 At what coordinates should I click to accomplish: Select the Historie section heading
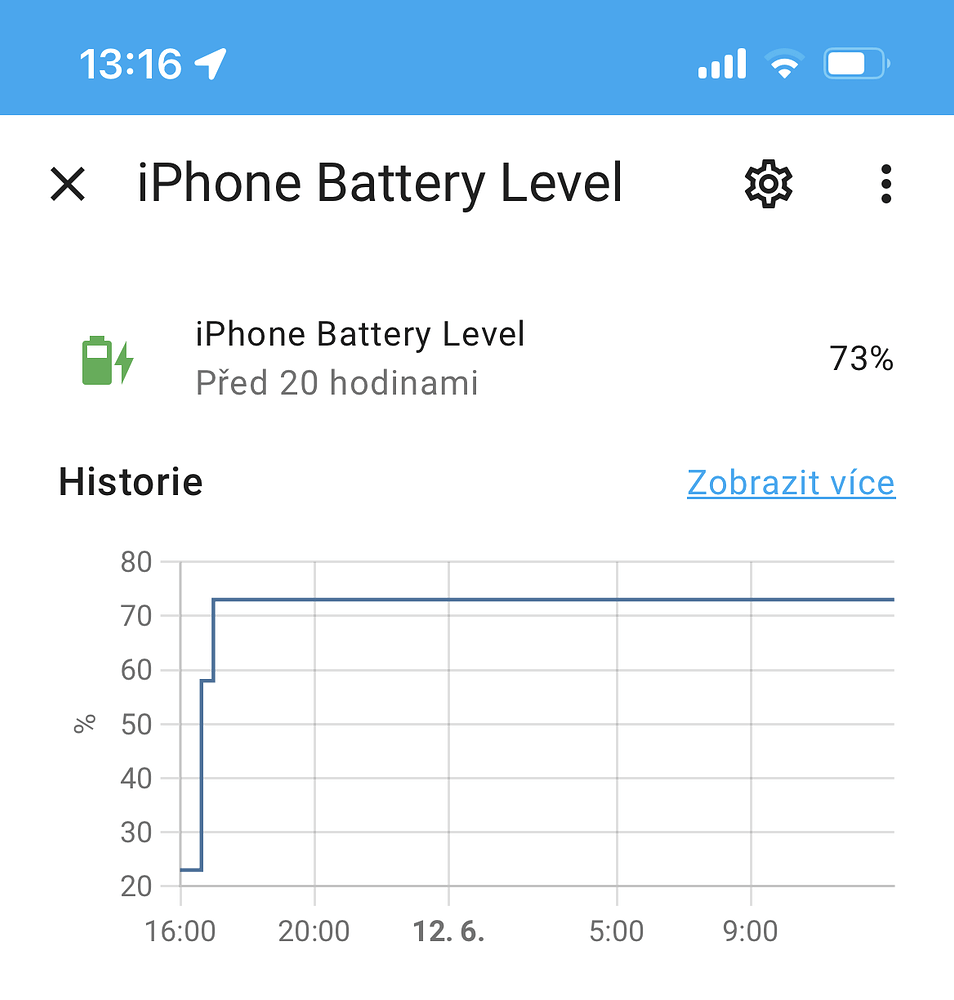tap(130, 482)
